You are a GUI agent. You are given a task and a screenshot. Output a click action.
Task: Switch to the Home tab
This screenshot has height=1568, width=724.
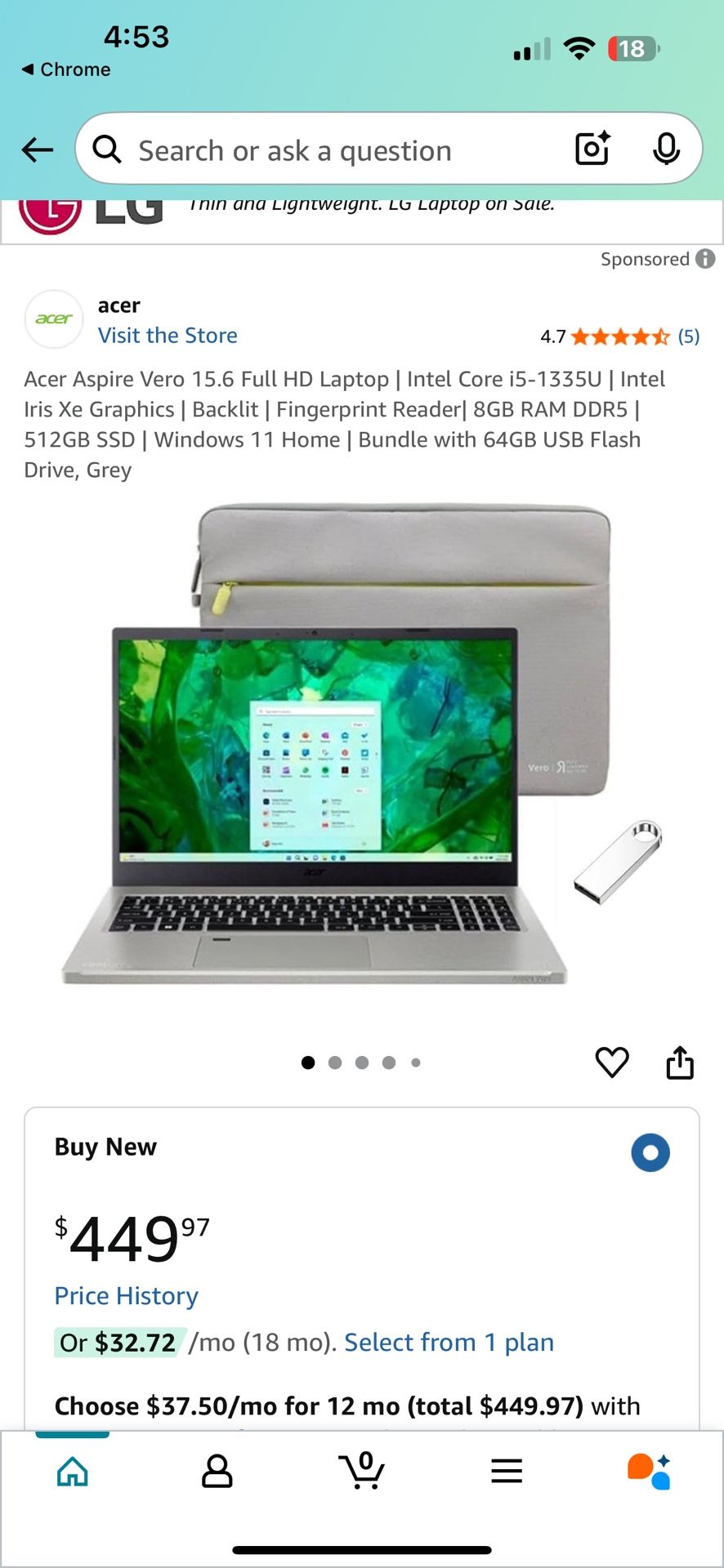coord(73,1472)
